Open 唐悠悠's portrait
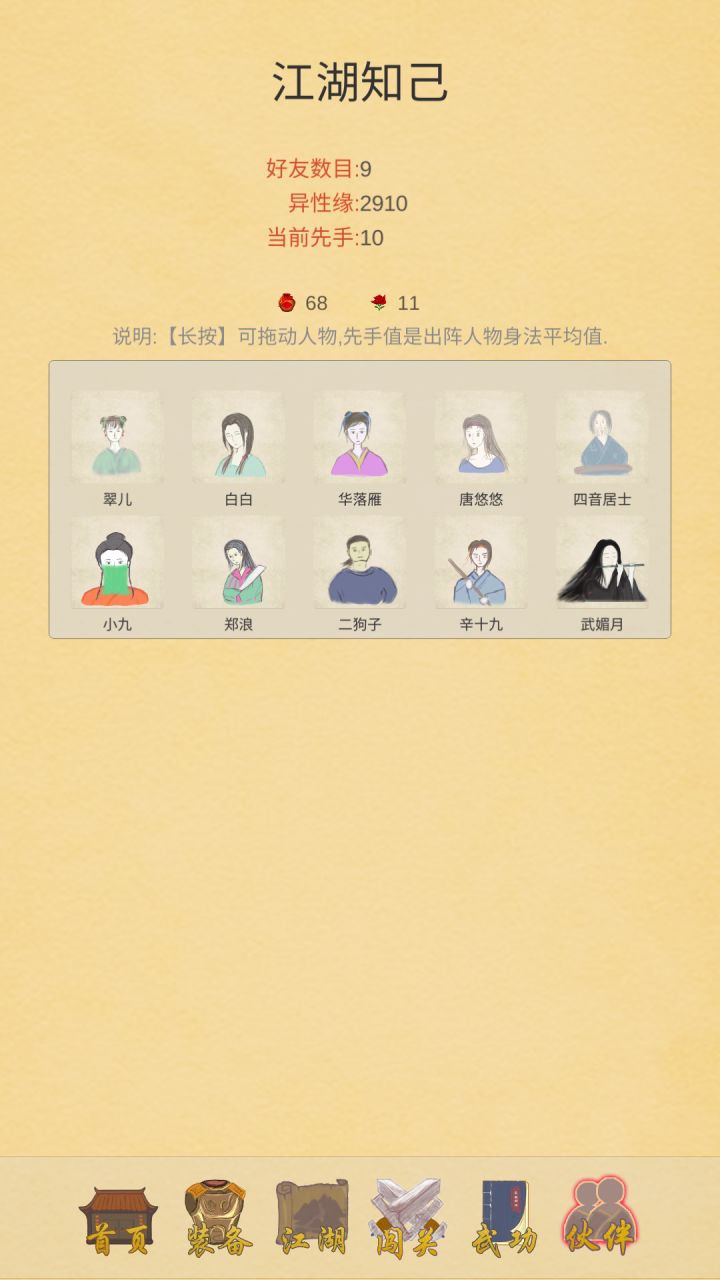The image size is (720, 1280). pyautogui.click(x=480, y=438)
